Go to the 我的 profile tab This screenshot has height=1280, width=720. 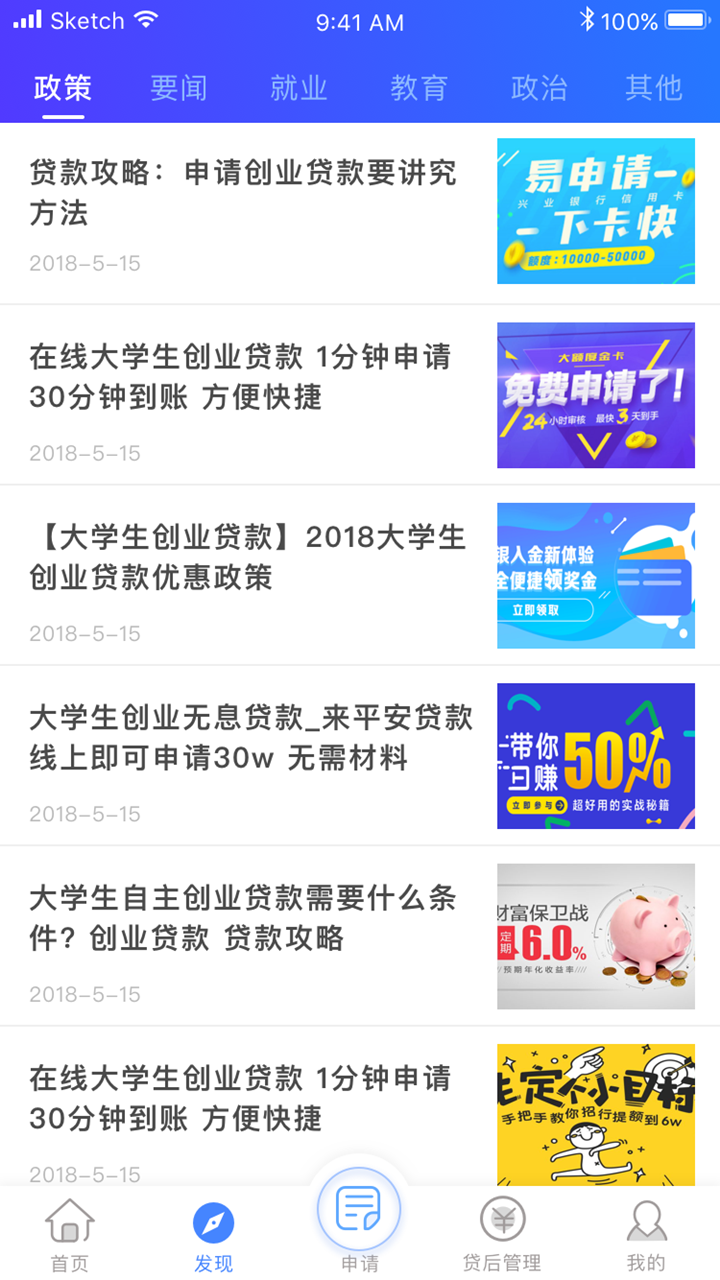pyautogui.click(x=646, y=1236)
